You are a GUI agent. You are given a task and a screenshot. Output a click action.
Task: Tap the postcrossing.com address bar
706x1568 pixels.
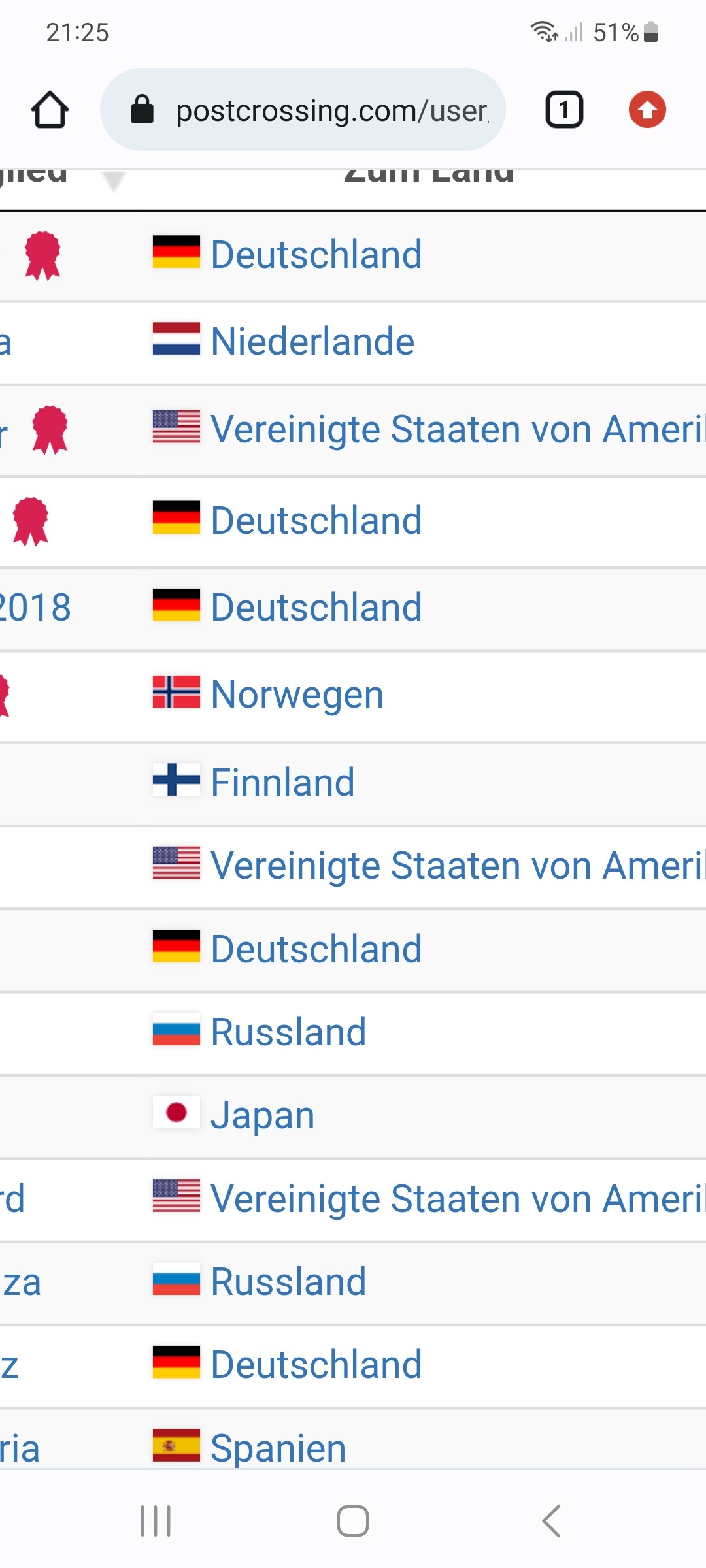(303, 110)
